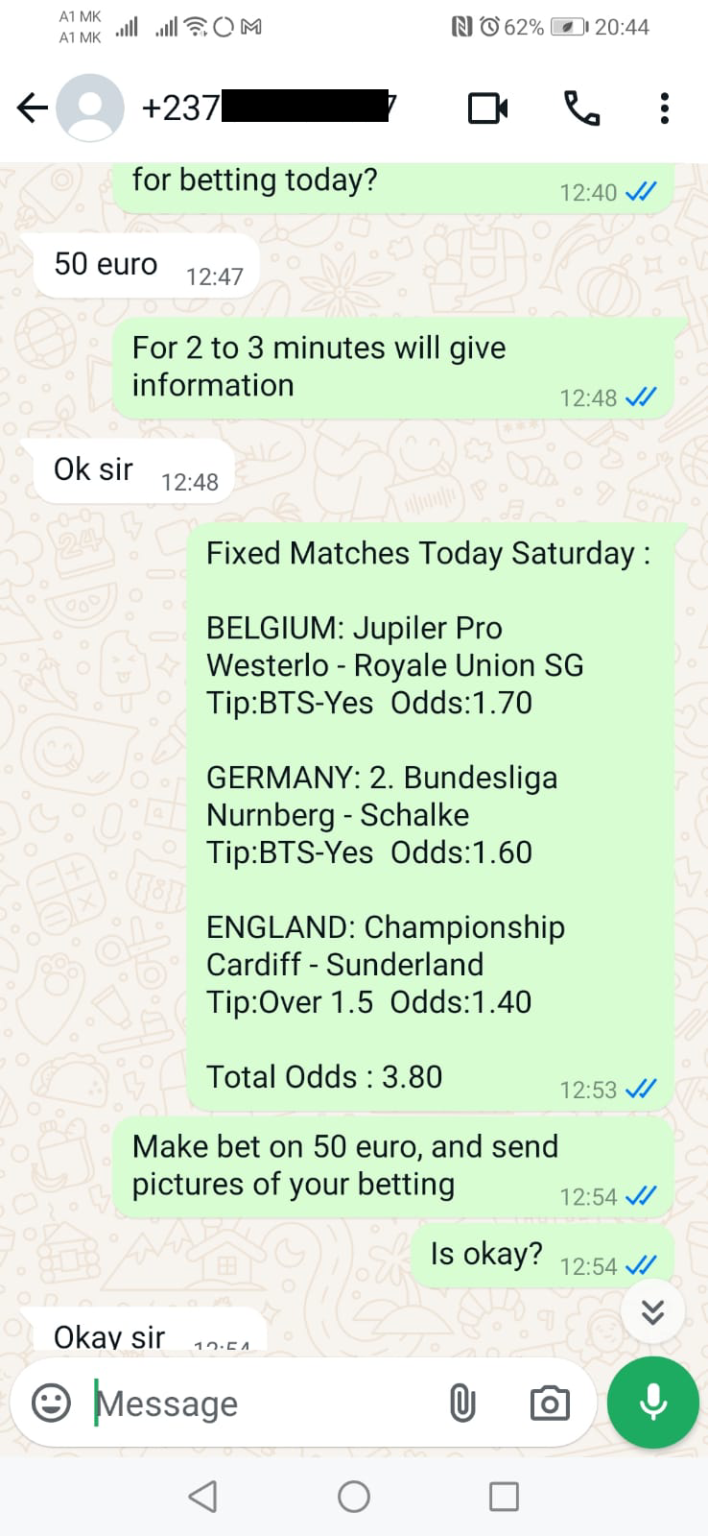The image size is (708, 1536).
Task: Attach a file with the paperclip
Action: pyautogui.click(x=461, y=1403)
